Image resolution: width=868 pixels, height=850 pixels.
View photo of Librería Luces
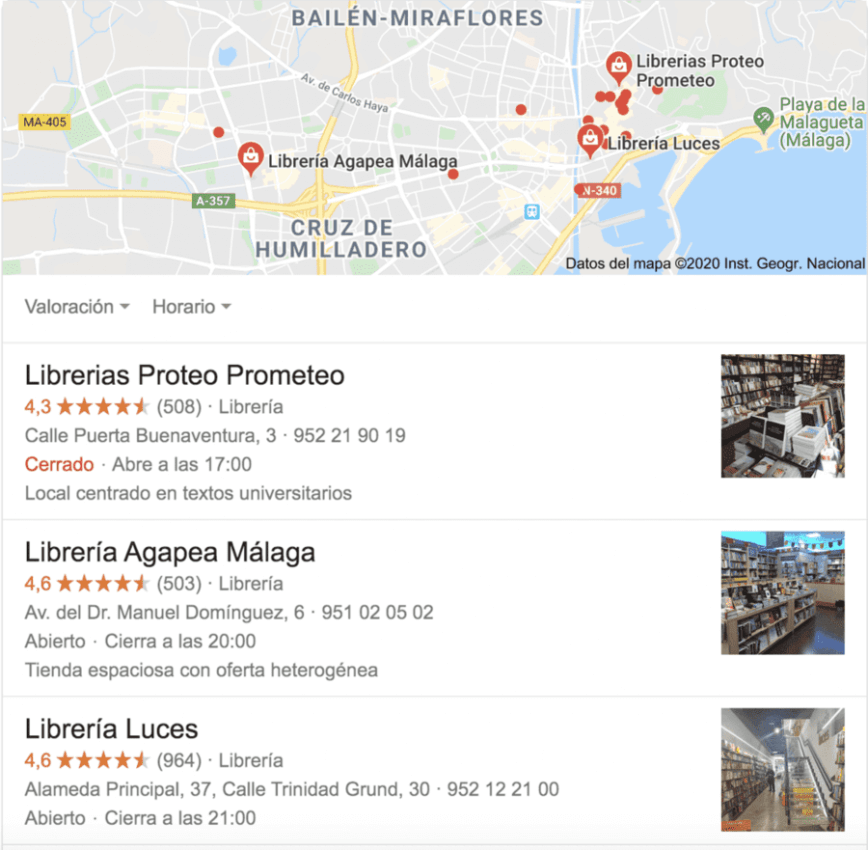tap(782, 769)
